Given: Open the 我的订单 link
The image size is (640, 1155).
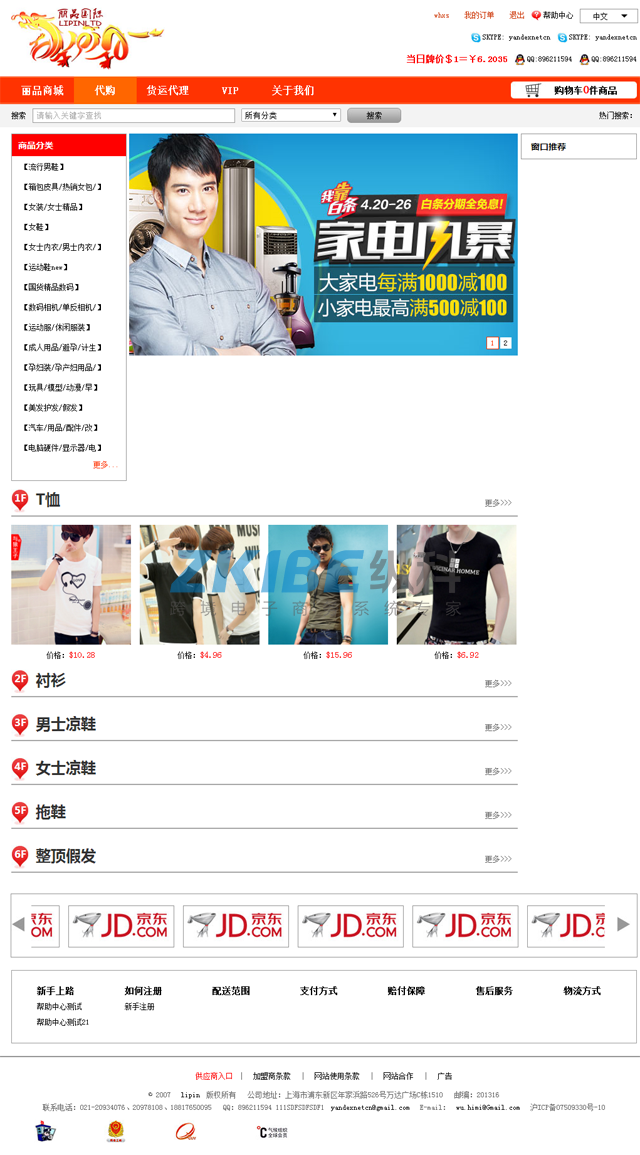Looking at the screenshot, I should click(479, 15).
